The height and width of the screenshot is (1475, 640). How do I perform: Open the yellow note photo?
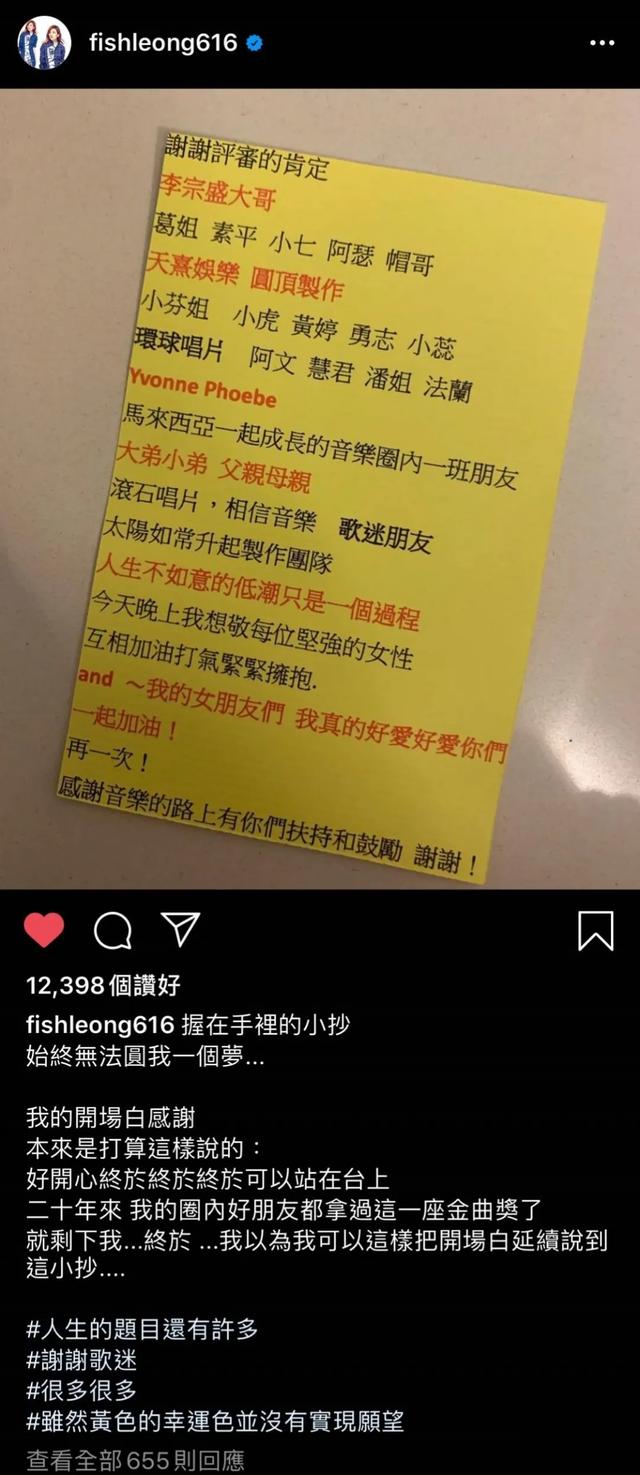(320, 490)
